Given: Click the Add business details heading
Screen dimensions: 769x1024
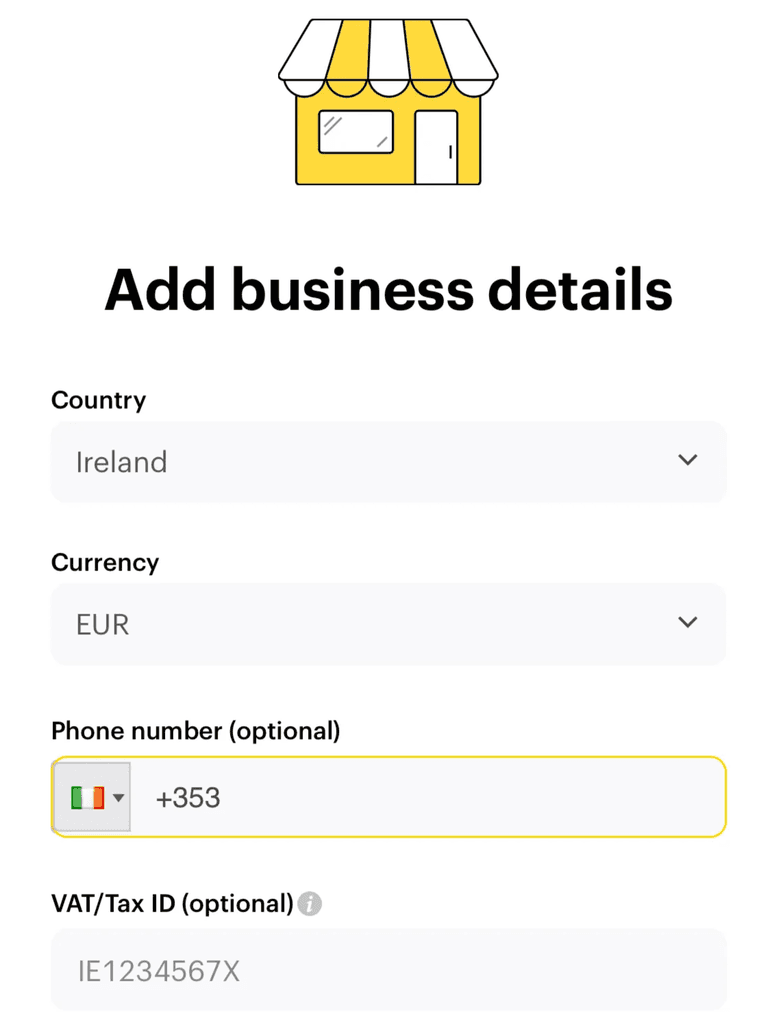Looking at the screenshot, I should 387,289.
